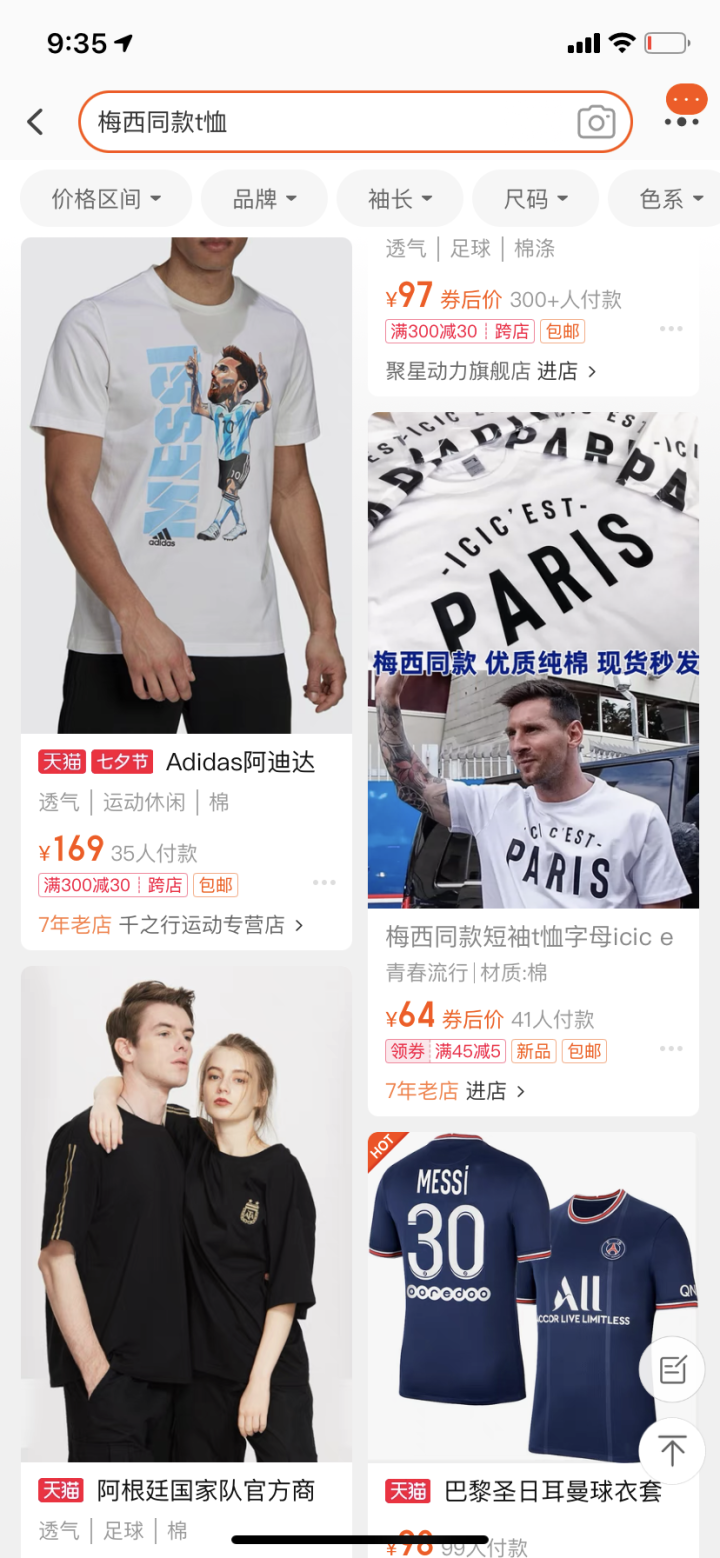Image resolution: width=720 pixels, height=1558 pixels.
Task: Open the 梅西同款短袖t恤字母 Paris product
Action: pos(533,660)
